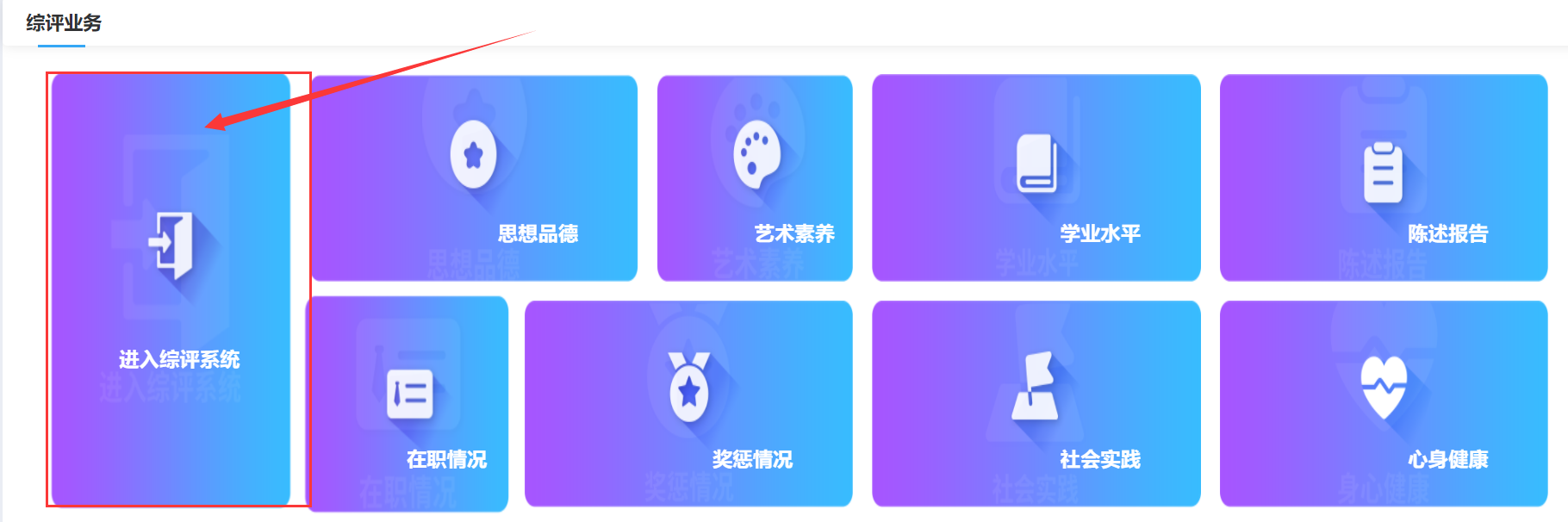Open the 陈述报告 card
This screenshot has width=1568, height=522.
pyautogui.click(x=1384, y=178)
